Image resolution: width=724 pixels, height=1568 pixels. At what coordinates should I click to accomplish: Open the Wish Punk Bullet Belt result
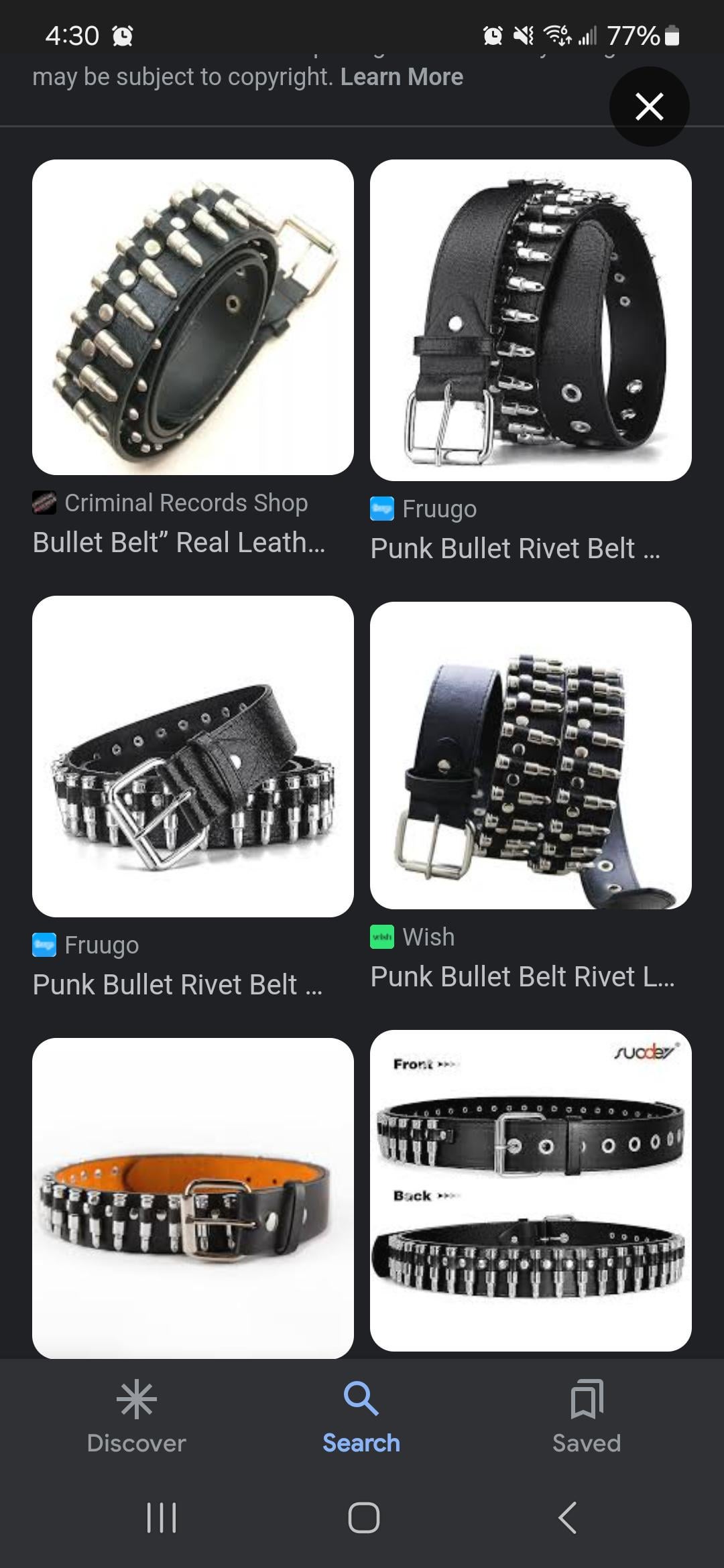pos(530,755)
